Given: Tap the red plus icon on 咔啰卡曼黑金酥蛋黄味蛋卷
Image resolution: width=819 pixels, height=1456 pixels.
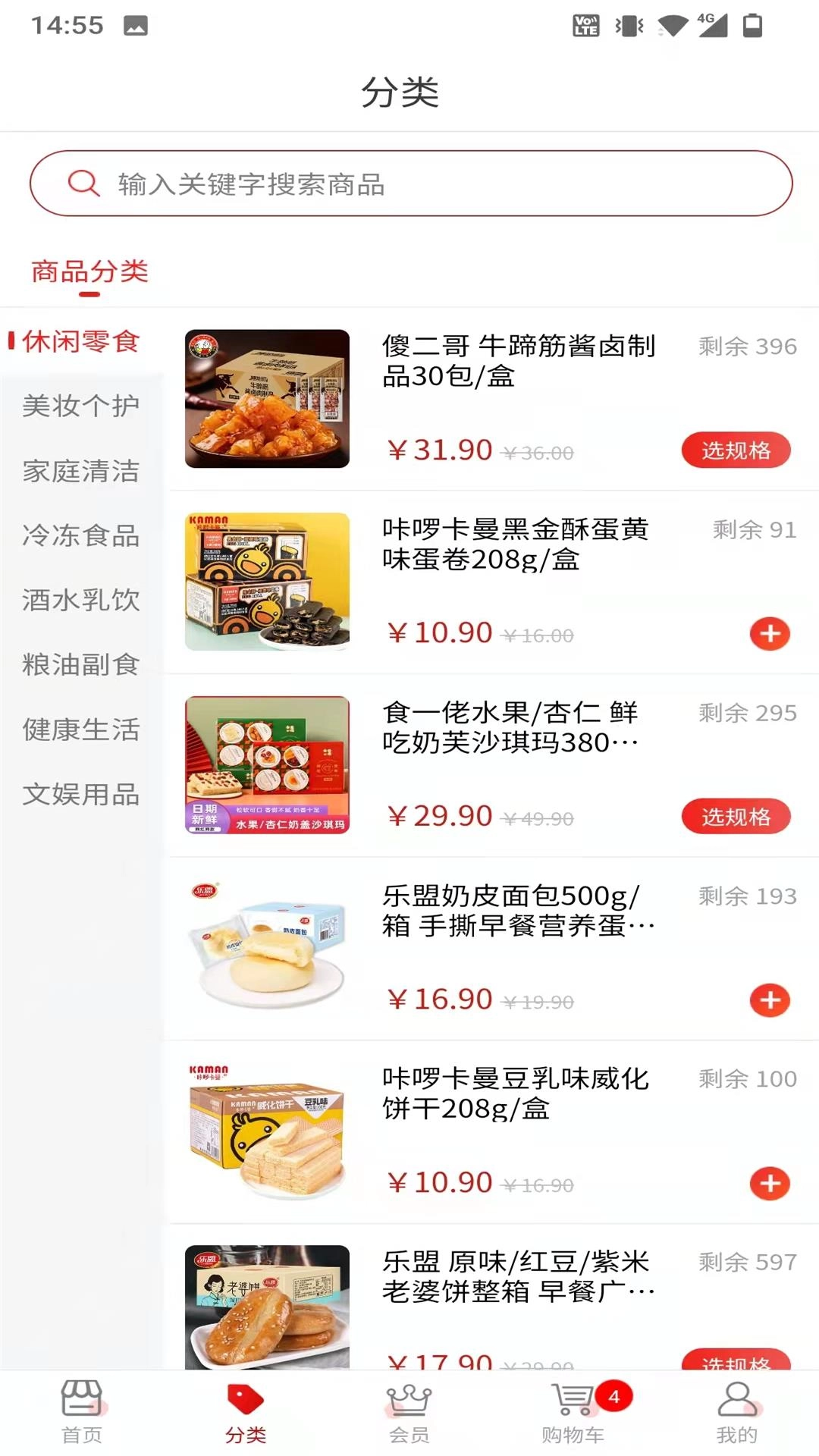Looking at the screenshot, I should [770, 633].
